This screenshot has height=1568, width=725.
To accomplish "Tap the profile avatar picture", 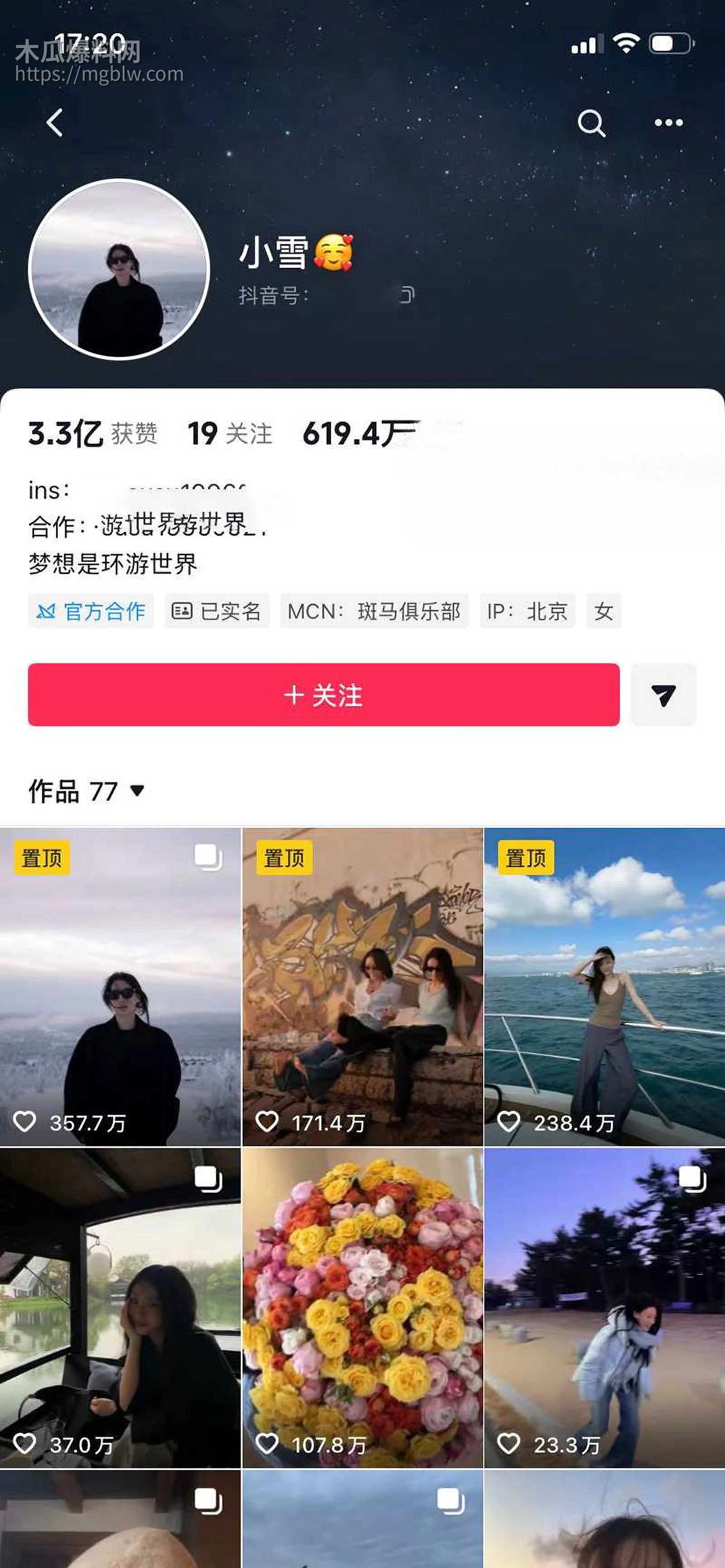I will pyautogui.click(x=121, y=268).
